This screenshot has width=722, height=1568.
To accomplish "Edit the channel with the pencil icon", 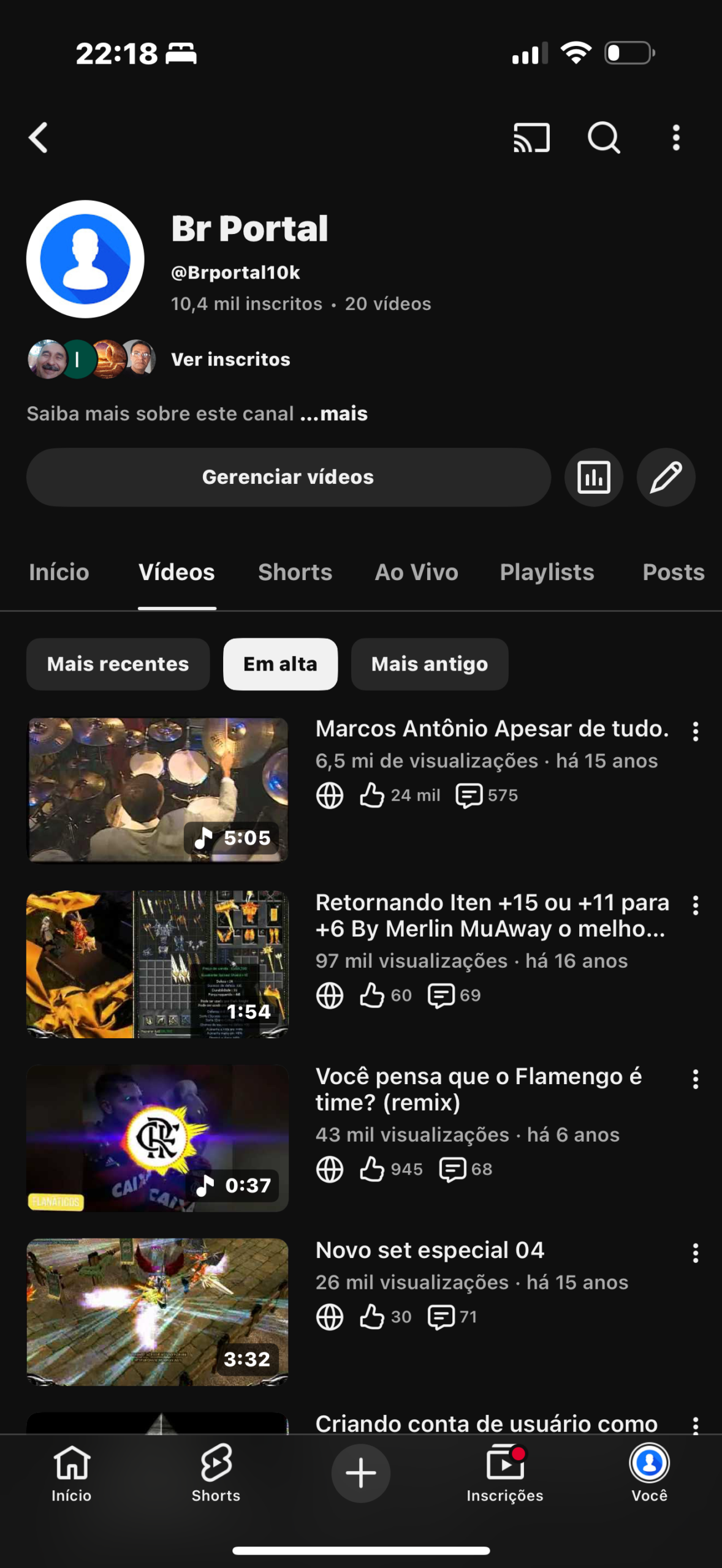I will [666, 477].
